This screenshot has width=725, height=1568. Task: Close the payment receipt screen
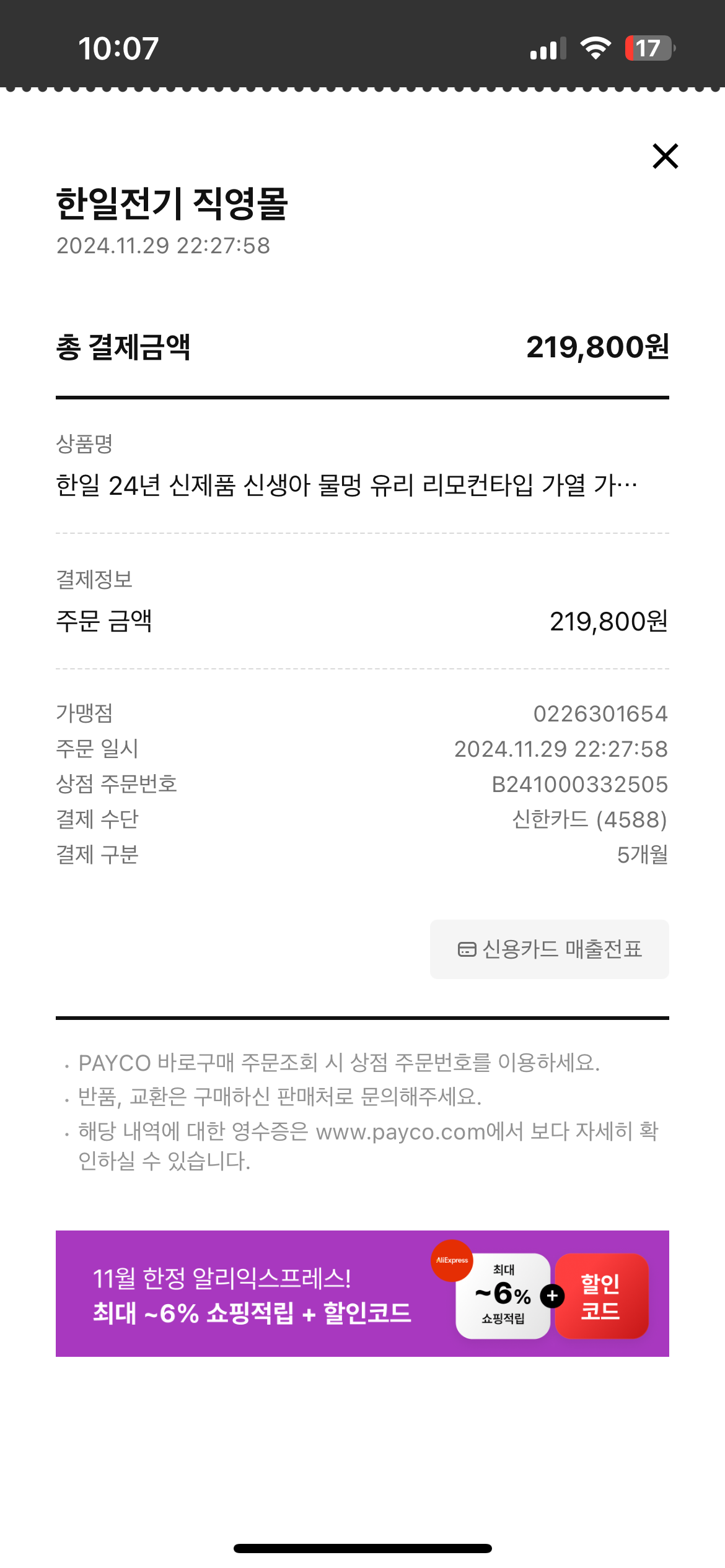(x=666, y=156)
